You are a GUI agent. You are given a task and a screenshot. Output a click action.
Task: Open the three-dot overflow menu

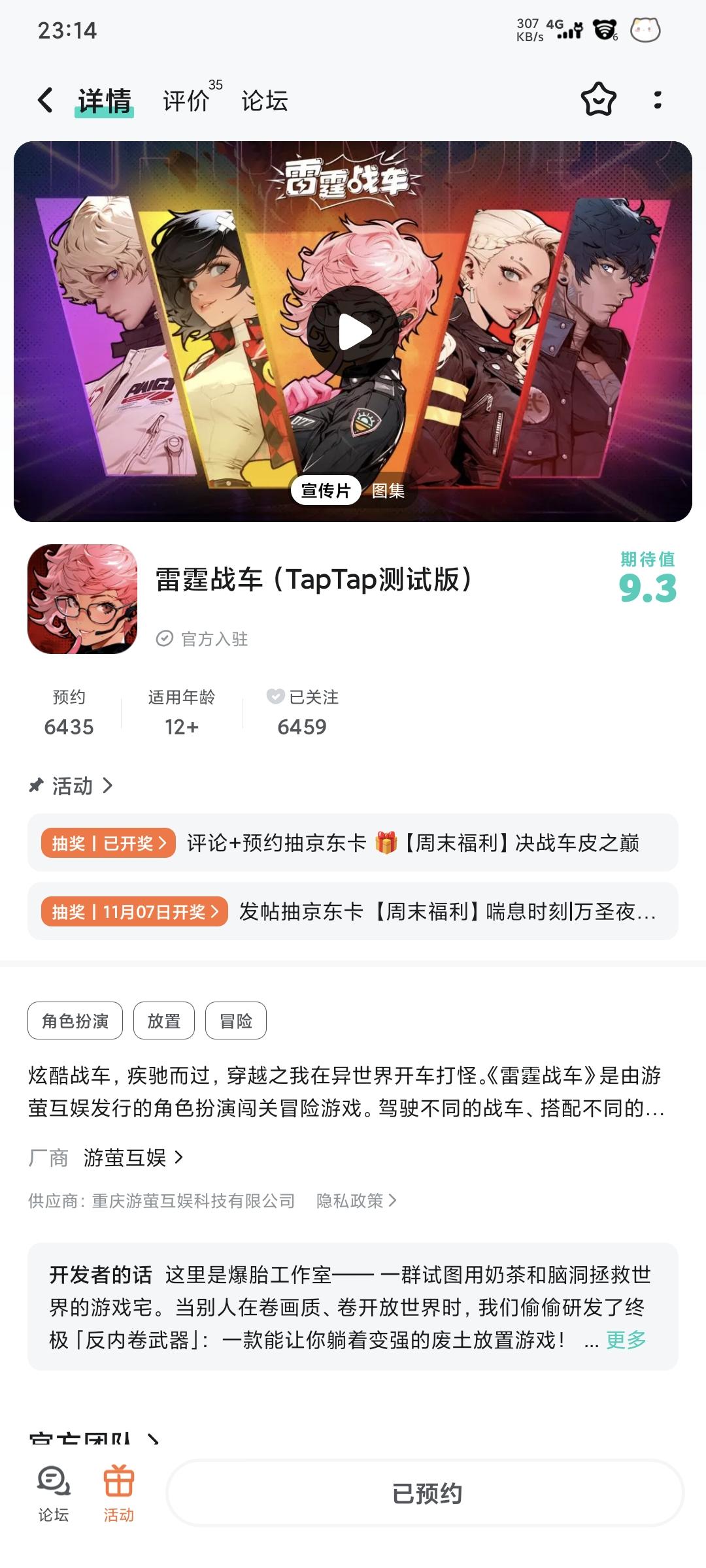pos(658,99)
